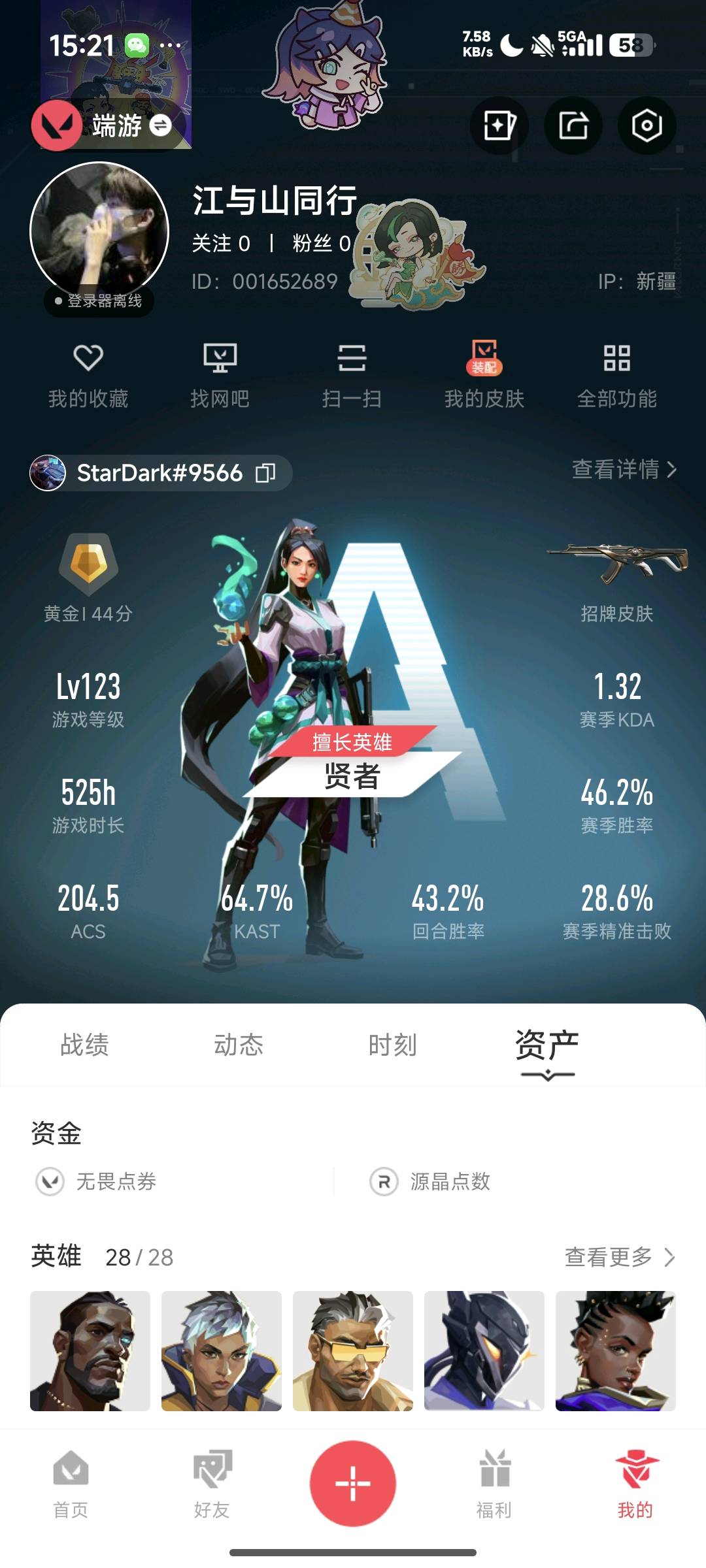Switch game mode via the 端游 button

pos(131,125)
